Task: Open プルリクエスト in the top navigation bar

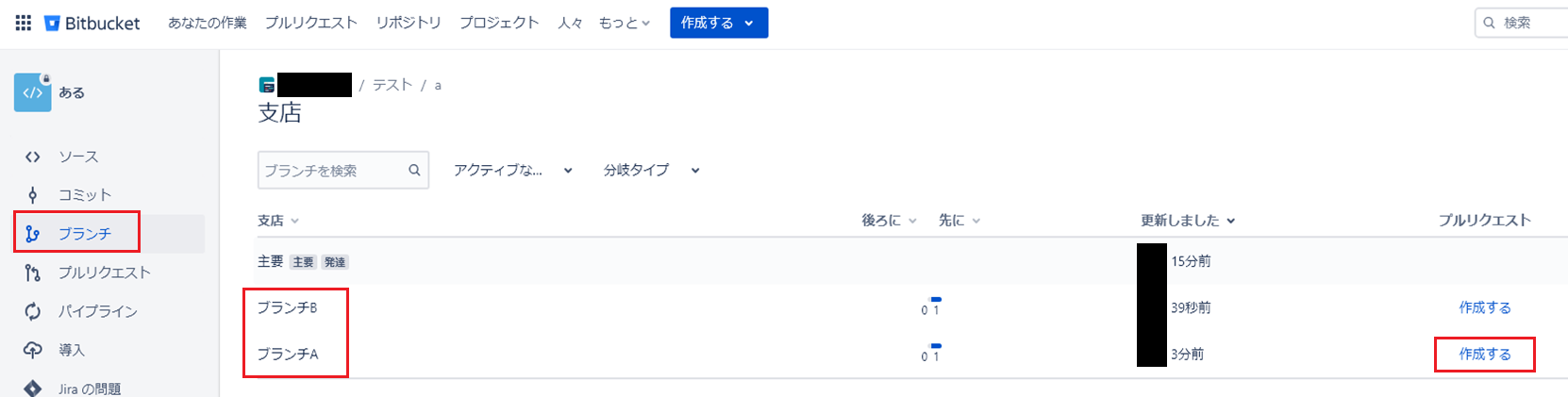Action: pyautogui.click(x=310, y=23)
